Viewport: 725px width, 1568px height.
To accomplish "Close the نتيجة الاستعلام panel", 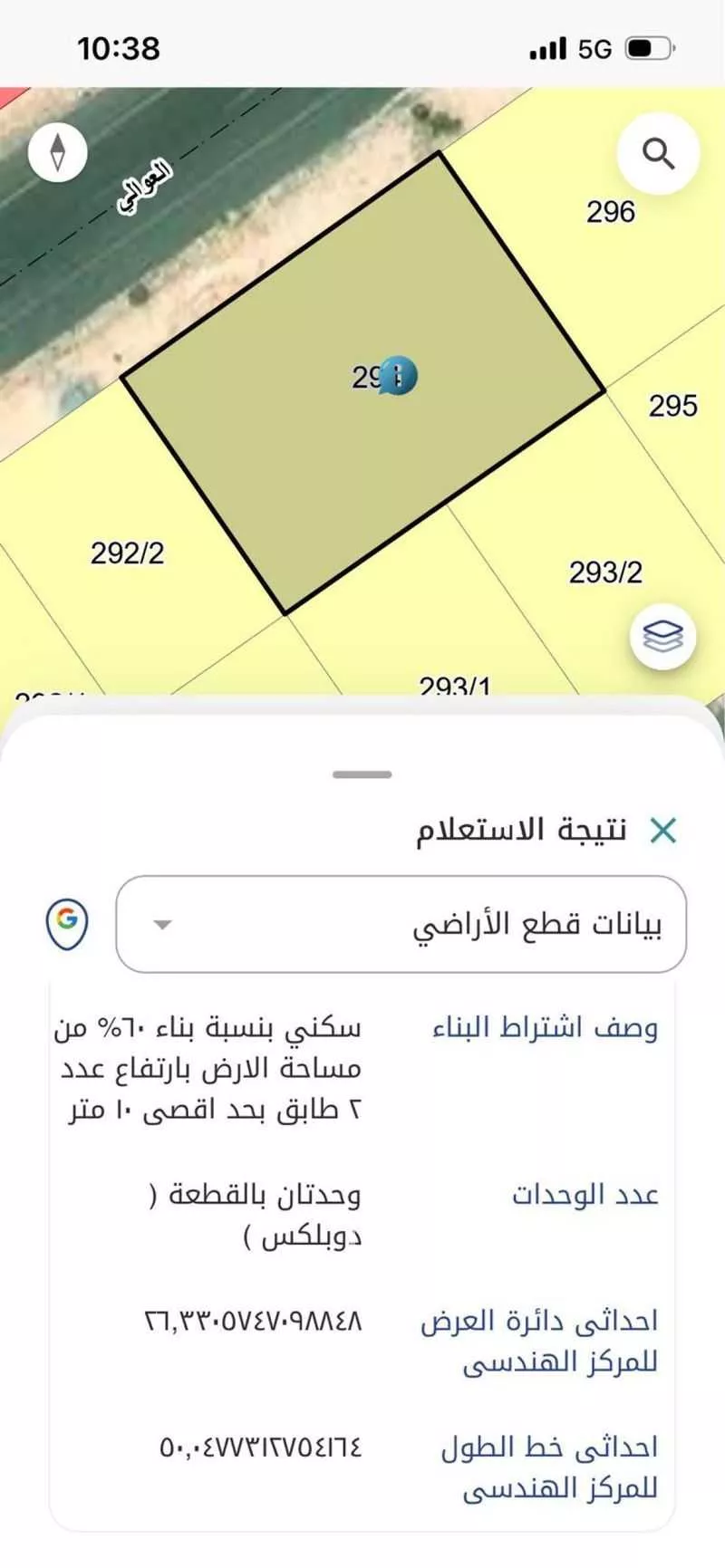I will click(x=664, y=829).
